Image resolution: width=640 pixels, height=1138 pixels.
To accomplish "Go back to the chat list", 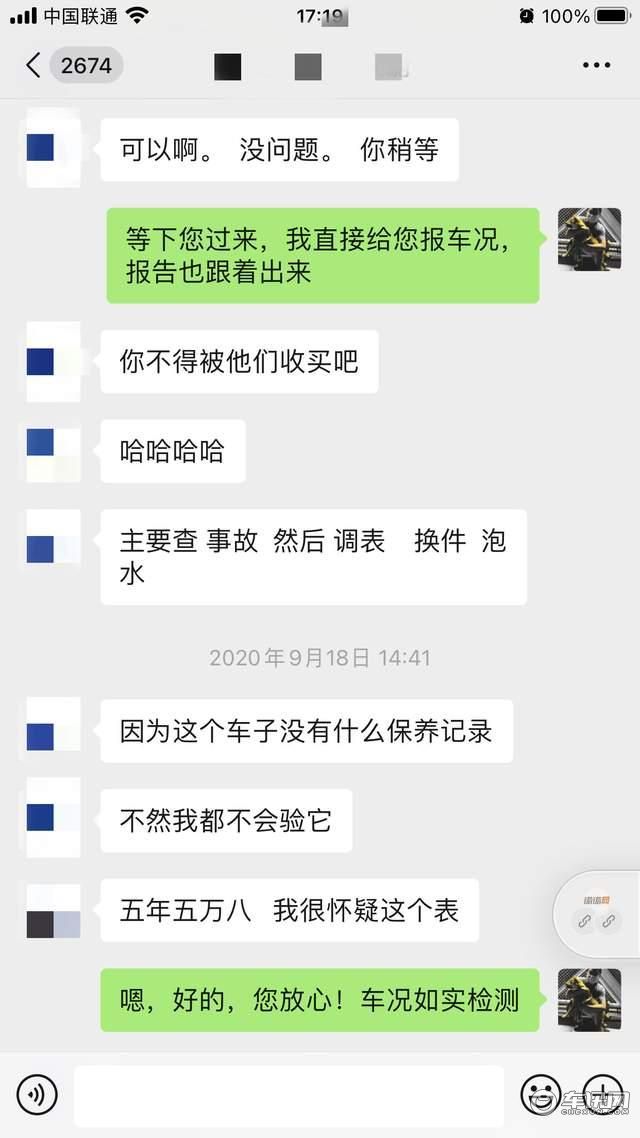I will (34, 66).
